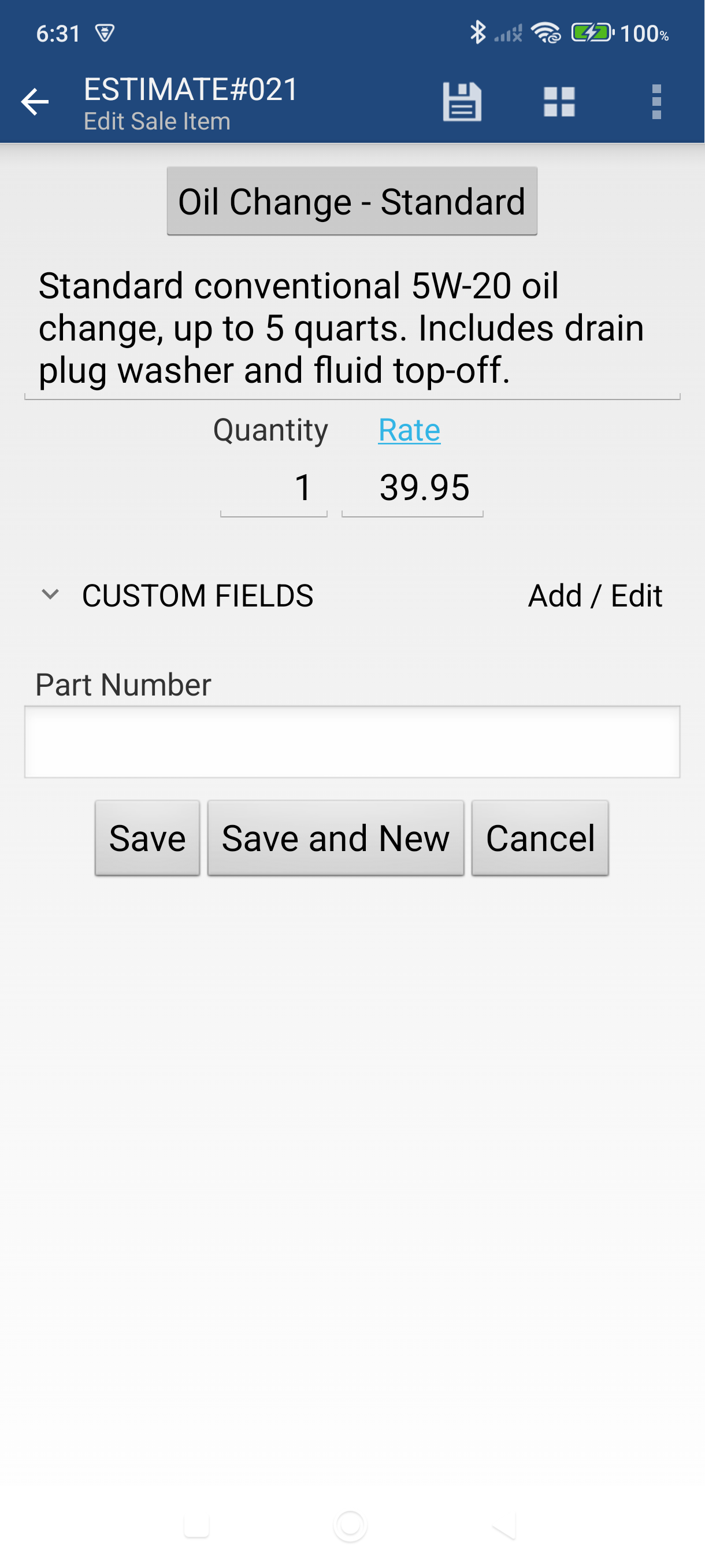
Task: Tap the back arrow to leave Edit Sale Item
Action: (x=34, y=102)
